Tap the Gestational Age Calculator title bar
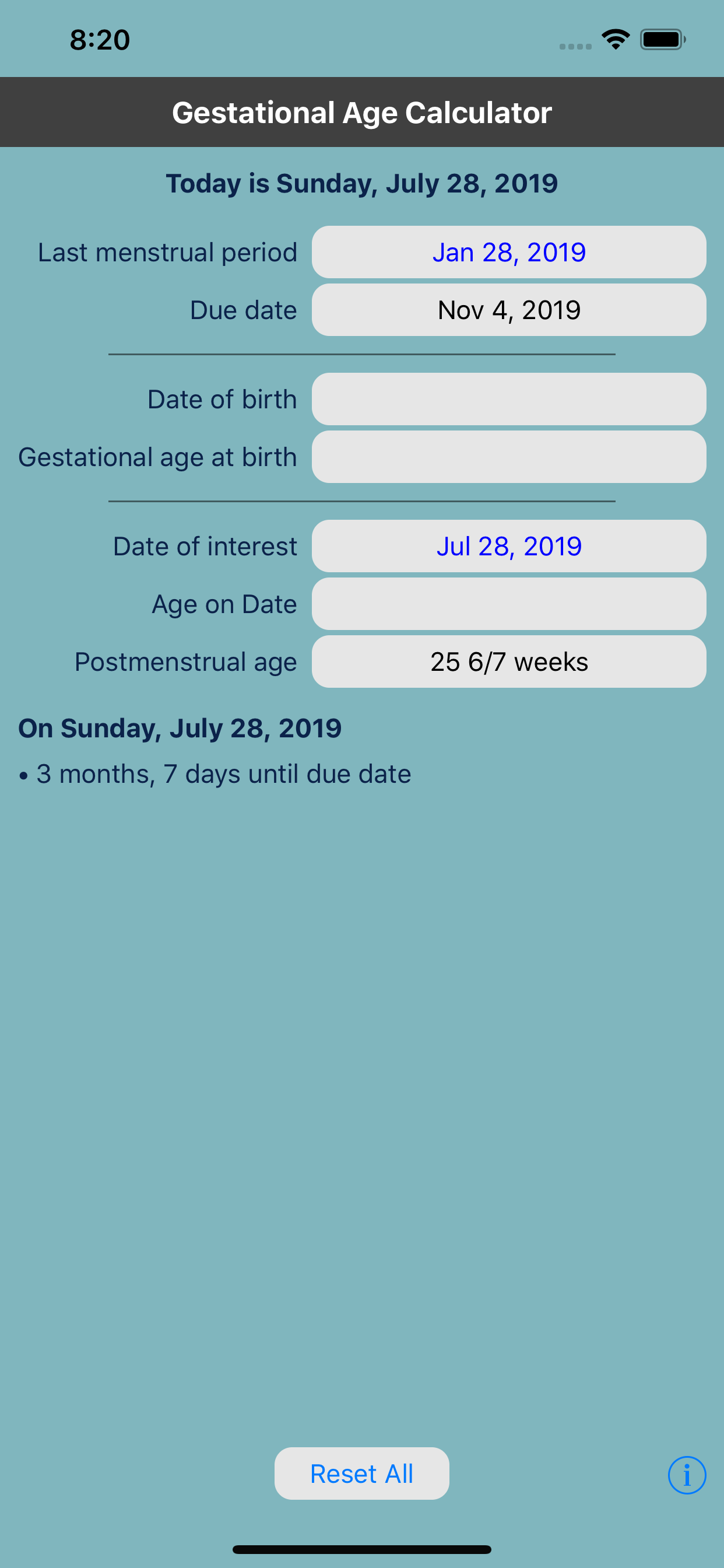 (362, 112)
